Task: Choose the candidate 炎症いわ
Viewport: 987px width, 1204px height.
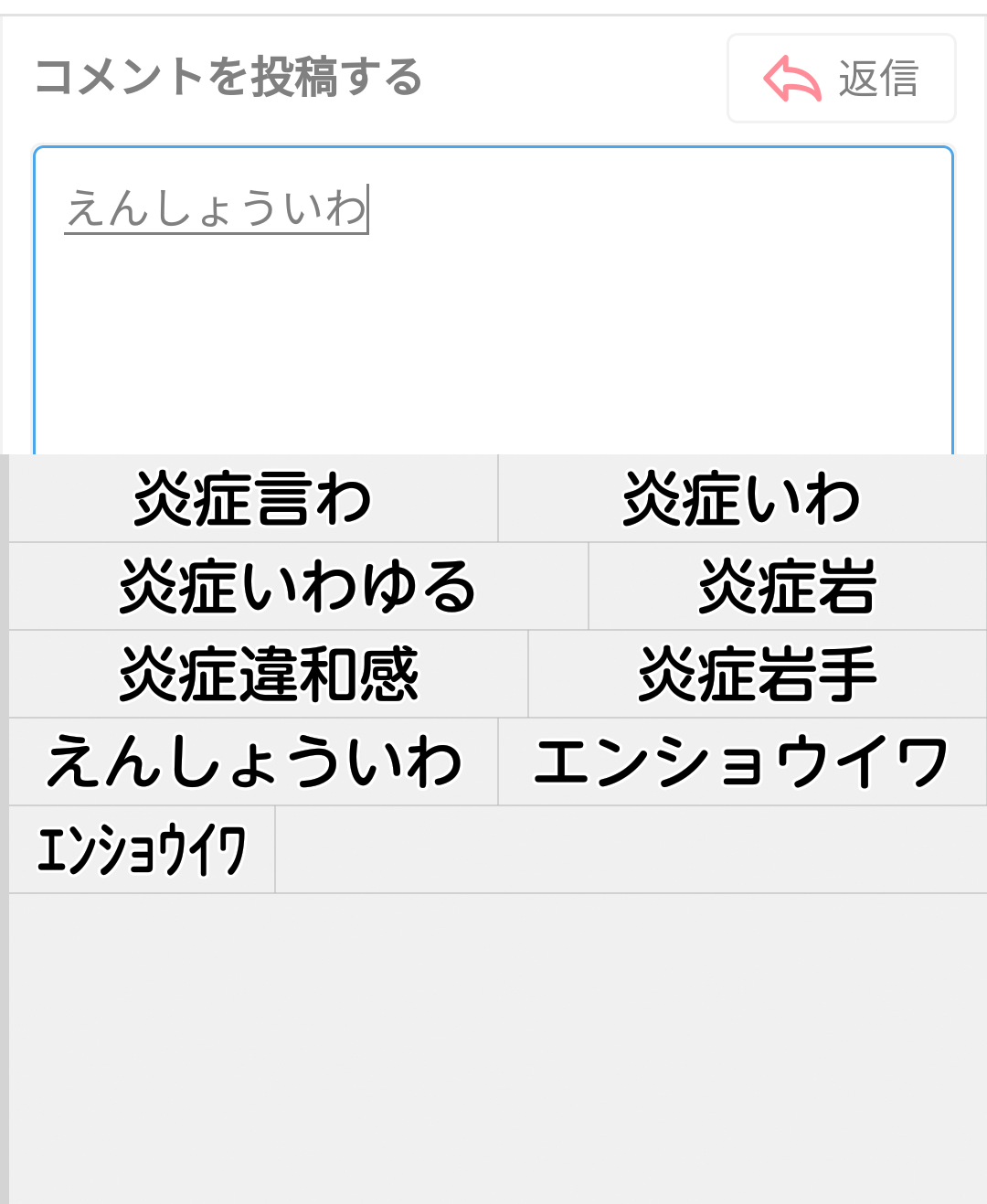Action: 742,499
